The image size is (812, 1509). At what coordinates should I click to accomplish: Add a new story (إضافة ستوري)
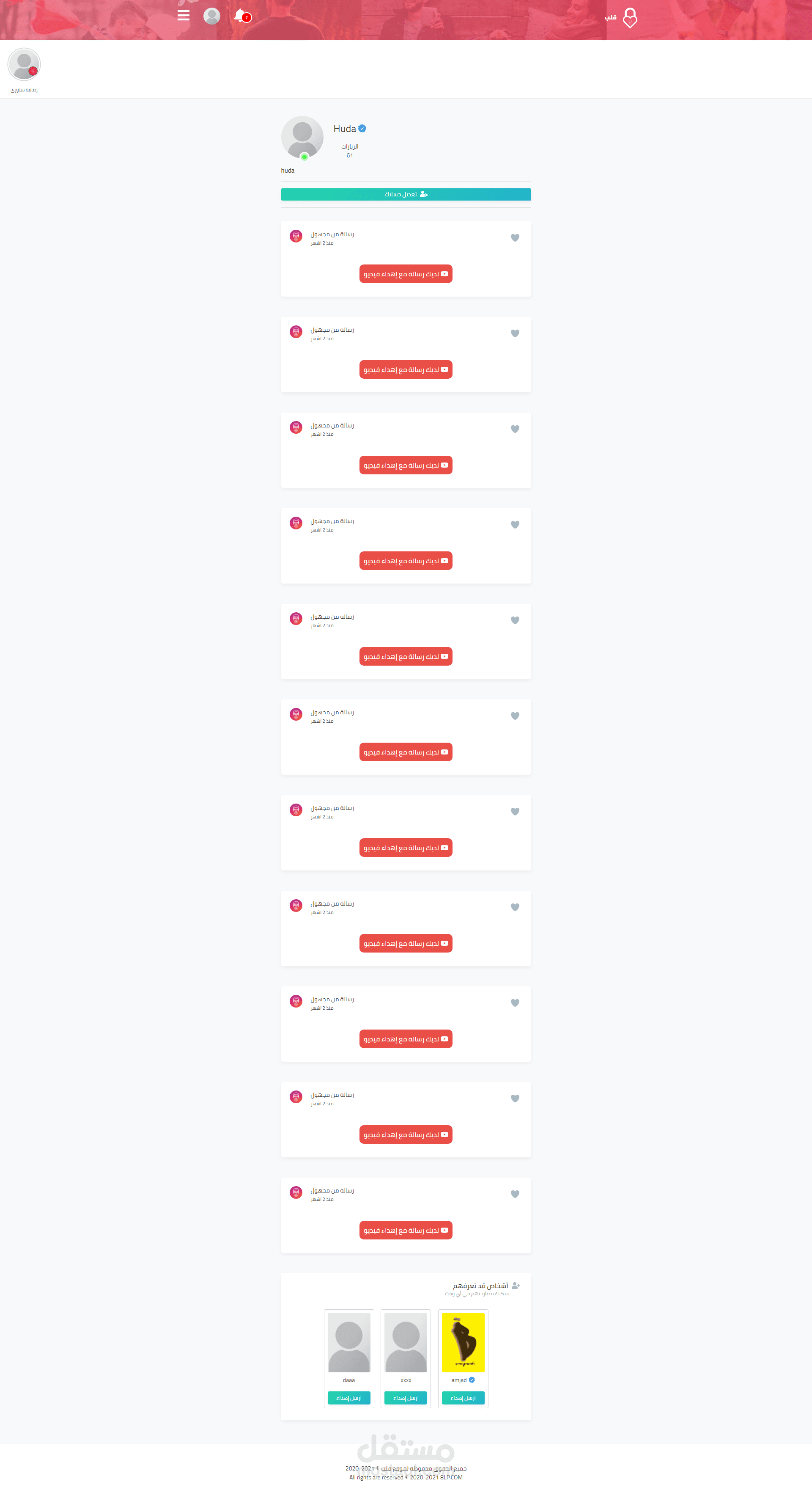coord(24,65)
